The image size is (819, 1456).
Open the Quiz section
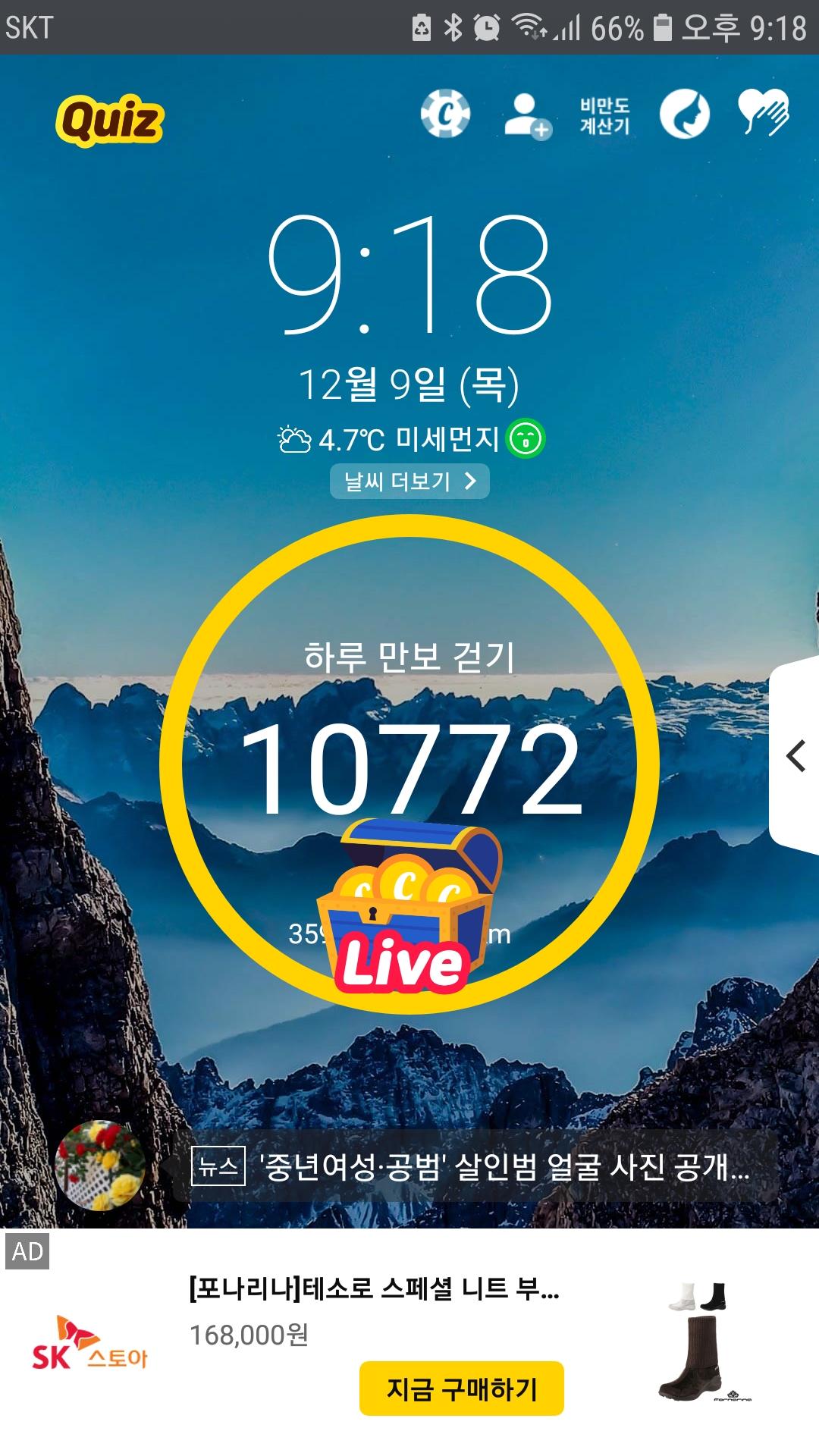110,120
